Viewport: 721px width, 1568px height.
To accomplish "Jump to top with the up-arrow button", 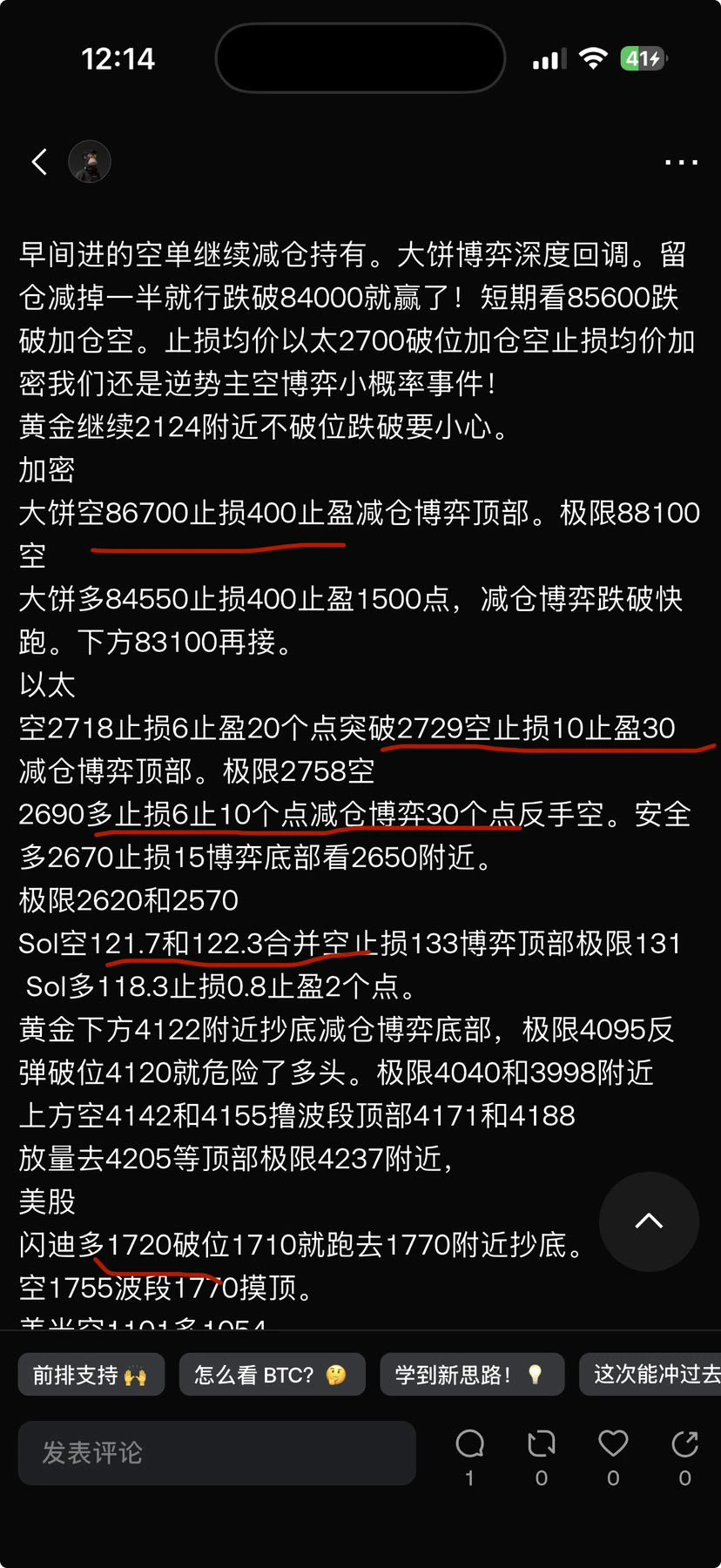I will pos(649,1221).
